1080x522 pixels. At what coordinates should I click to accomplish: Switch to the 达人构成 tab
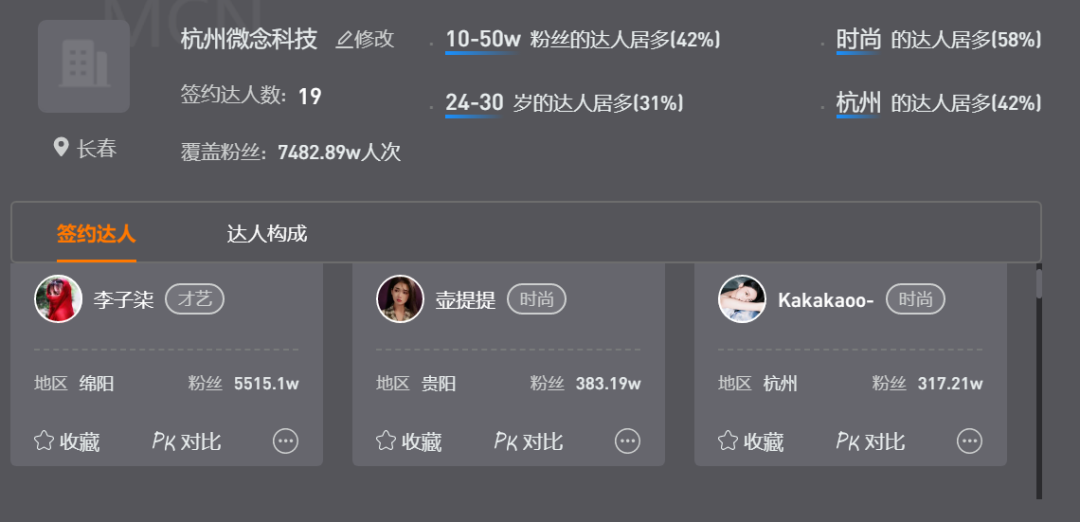(267, 234)
